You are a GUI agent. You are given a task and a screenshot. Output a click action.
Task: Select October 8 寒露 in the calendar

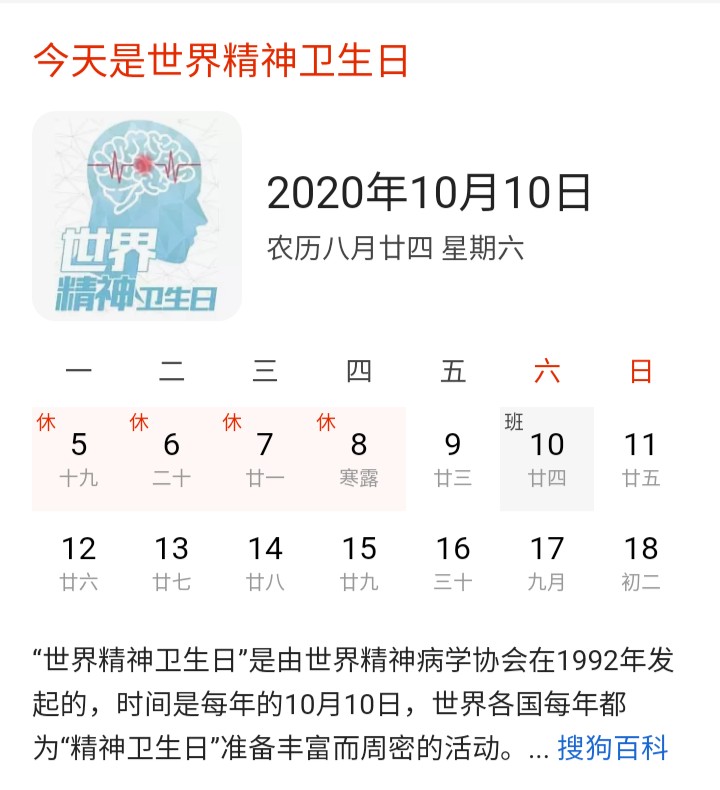tap(359, 458)
